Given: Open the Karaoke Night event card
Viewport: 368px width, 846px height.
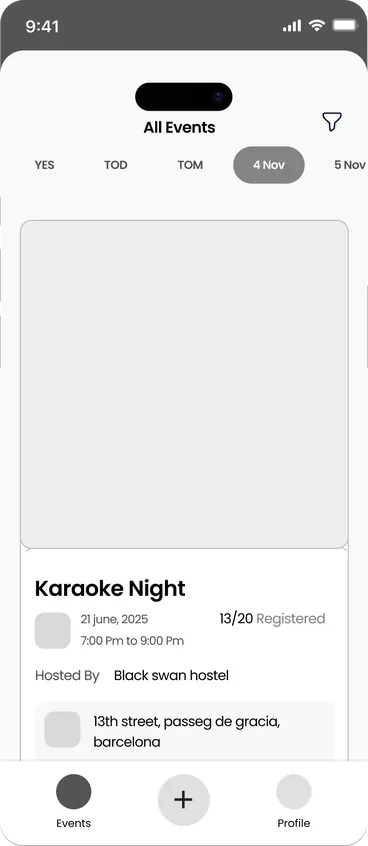Looking at the screenshot, I should [184, 490].
